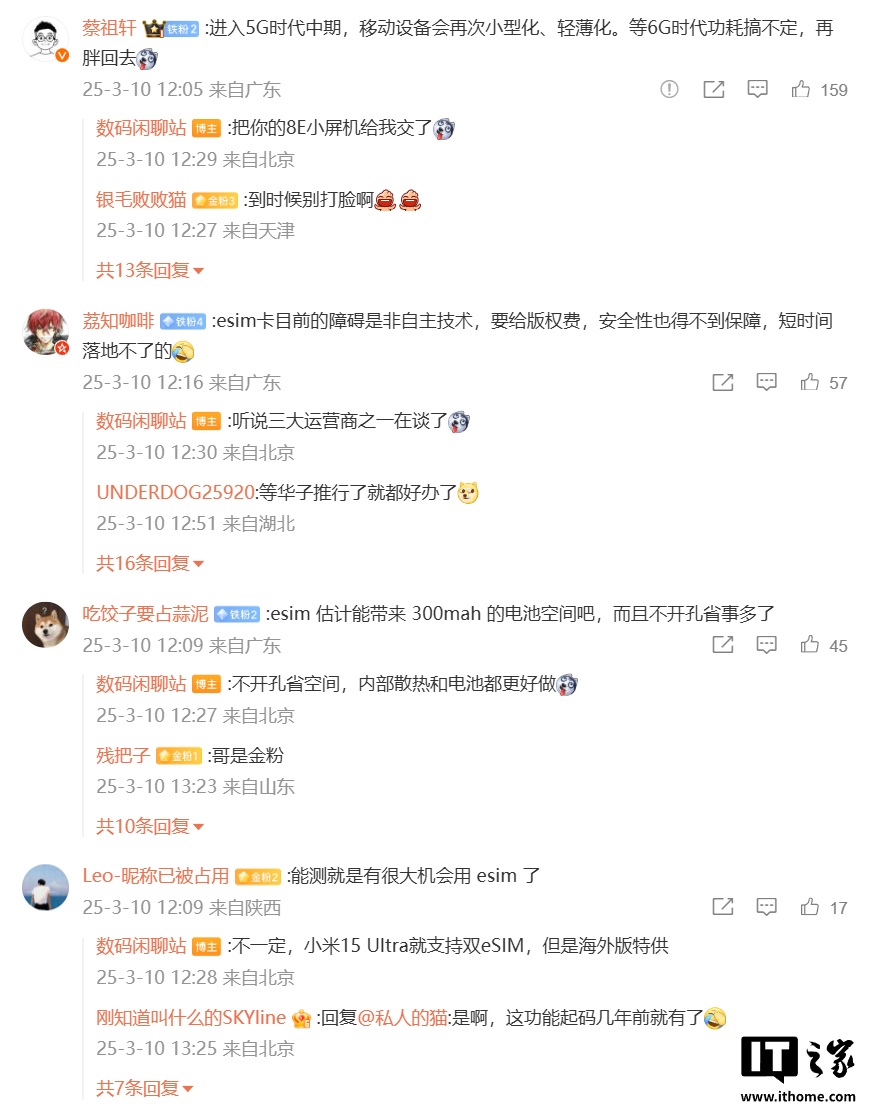Repost 蔡祖轩's comment with share icon
Viewport: 869px width, 1113px height.
point(714,90)
